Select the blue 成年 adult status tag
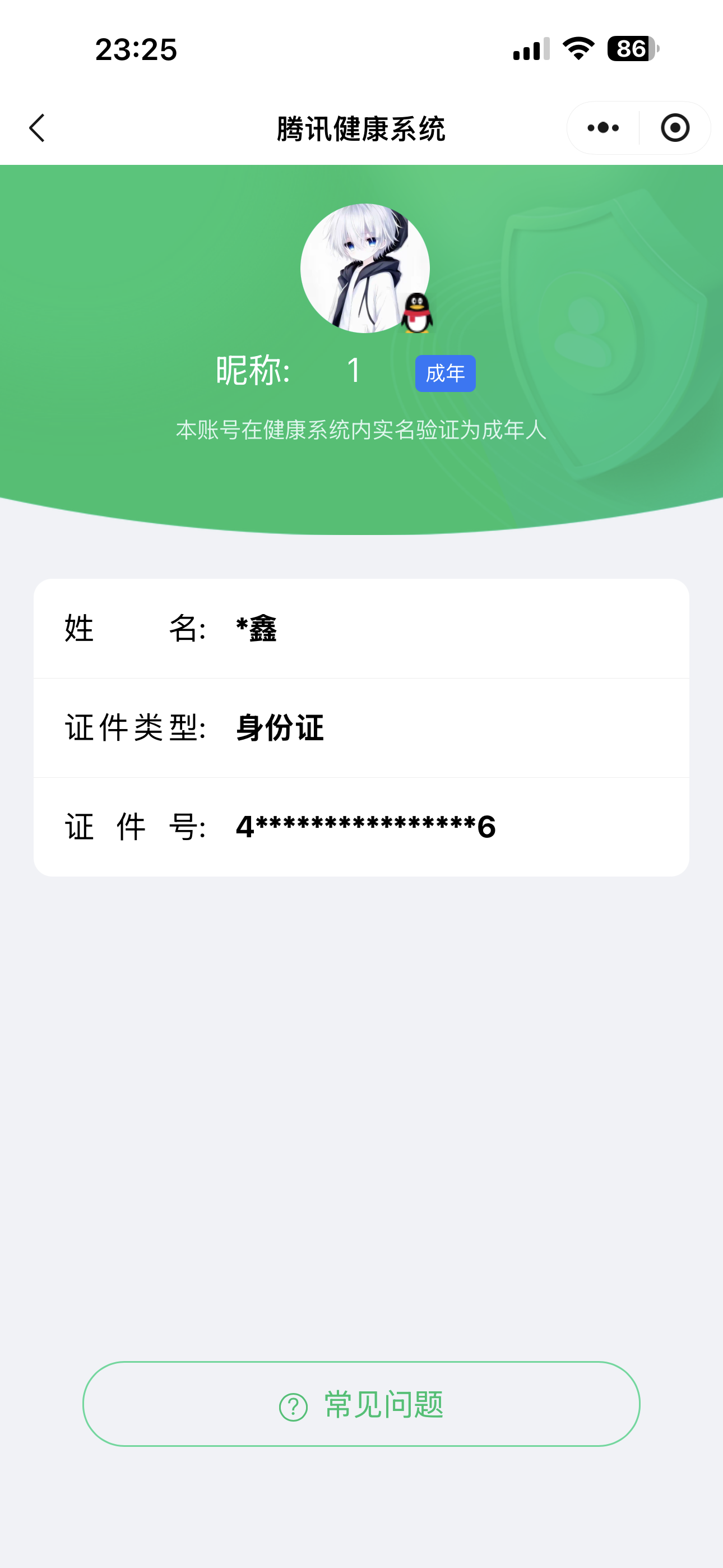 (x=445, y=373)
